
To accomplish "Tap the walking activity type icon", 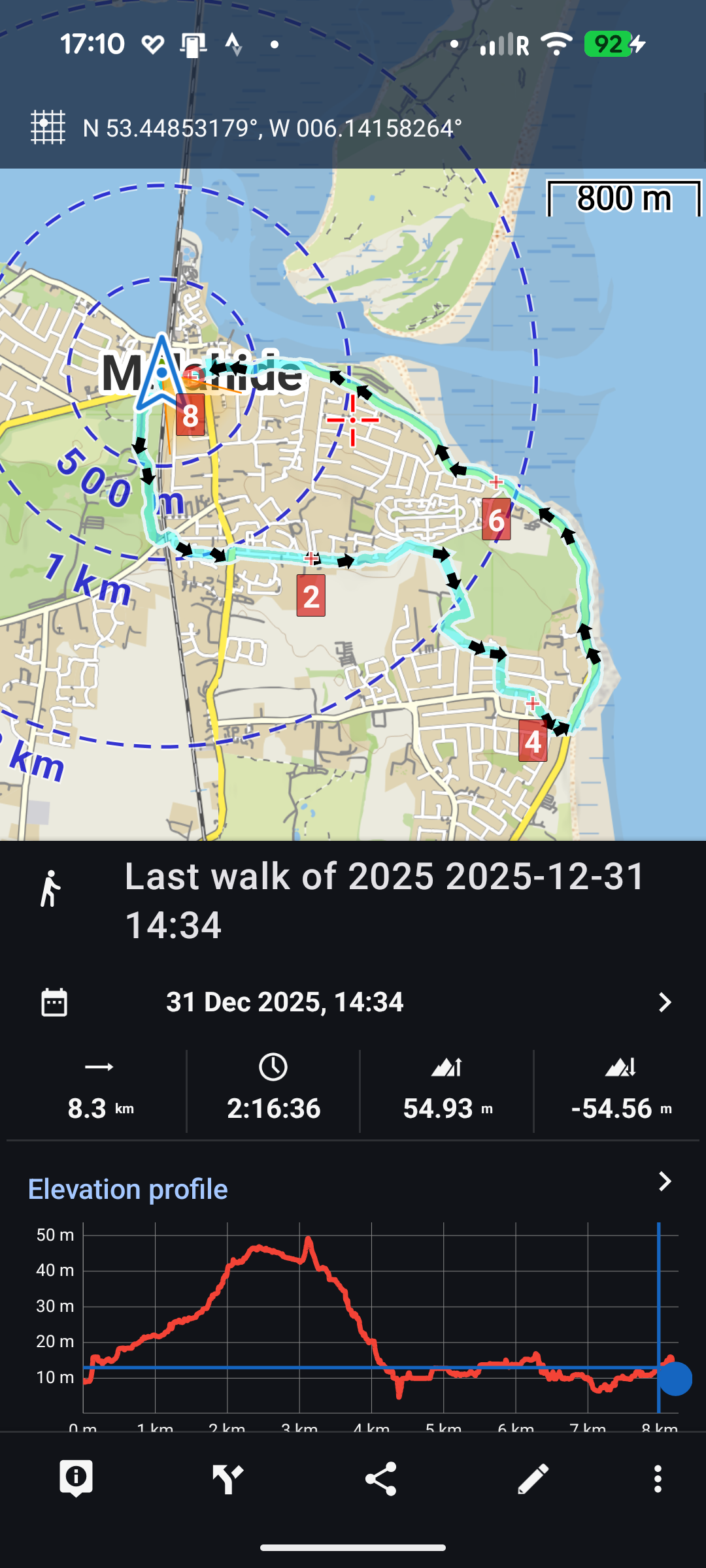I will (50, 889).
